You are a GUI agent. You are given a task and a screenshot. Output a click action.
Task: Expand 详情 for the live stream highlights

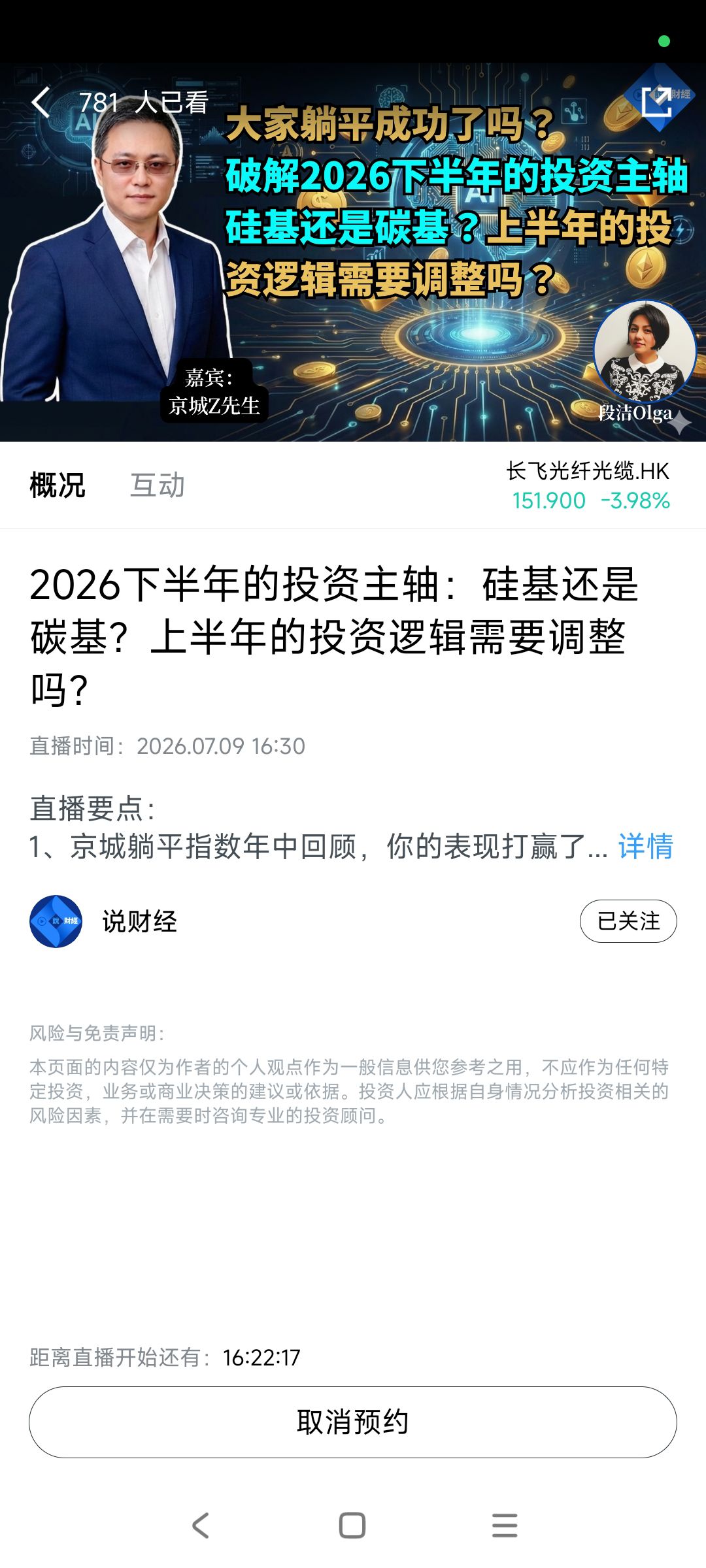pos(646,846)
